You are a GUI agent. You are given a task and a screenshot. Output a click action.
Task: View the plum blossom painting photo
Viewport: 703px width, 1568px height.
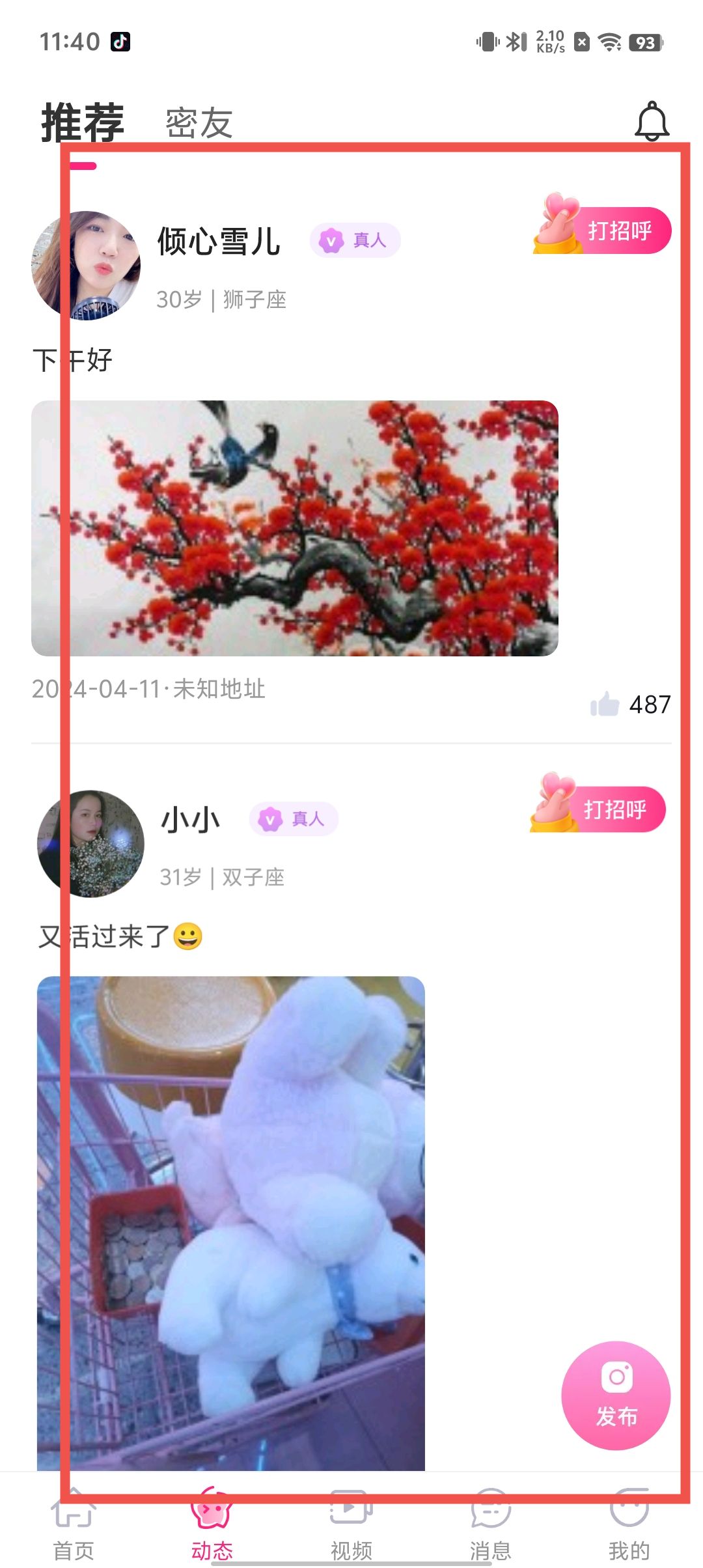coord(295,528)
